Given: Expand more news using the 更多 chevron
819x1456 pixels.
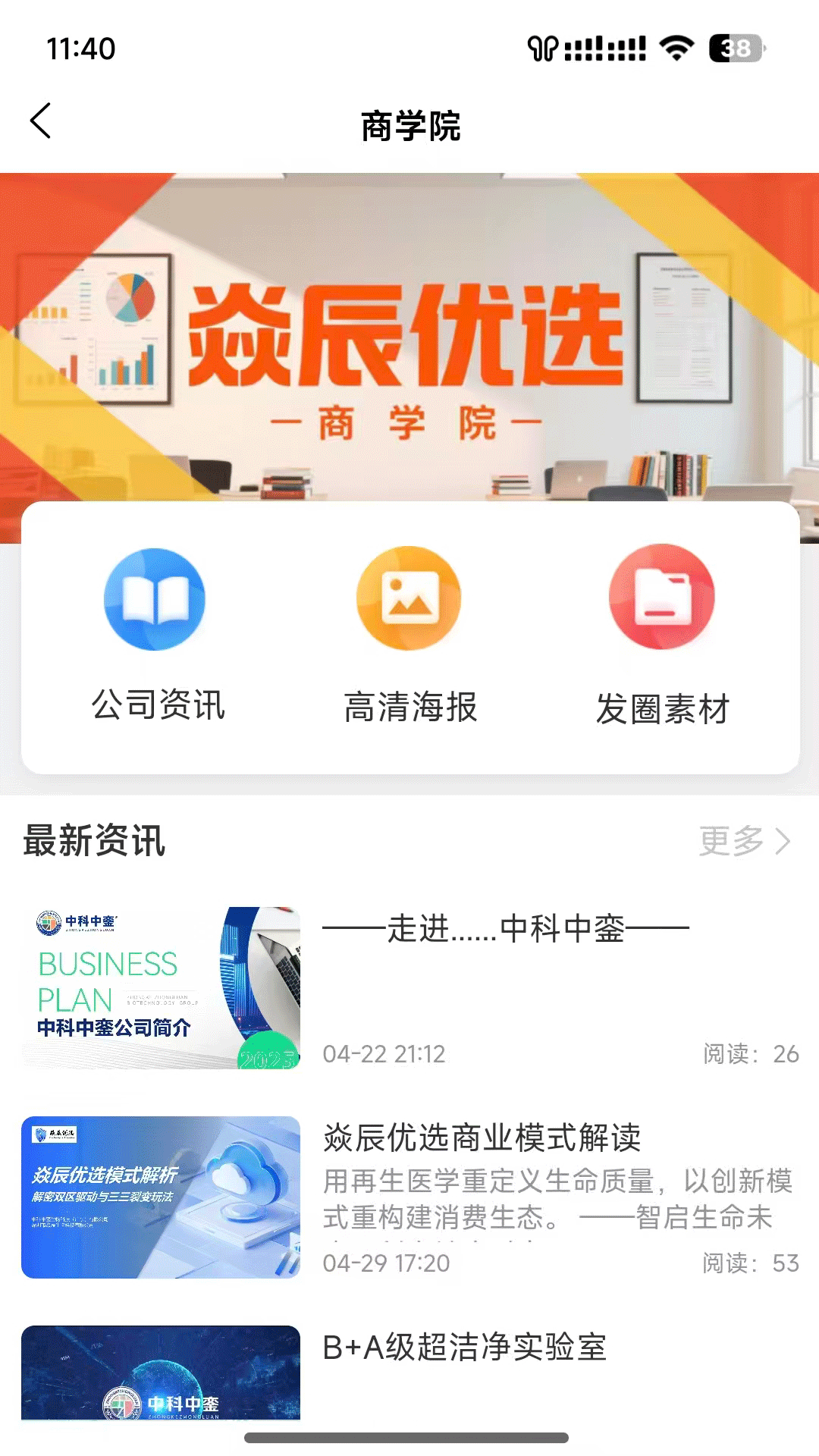Looking at the screenshot, I should coord(781,840).
